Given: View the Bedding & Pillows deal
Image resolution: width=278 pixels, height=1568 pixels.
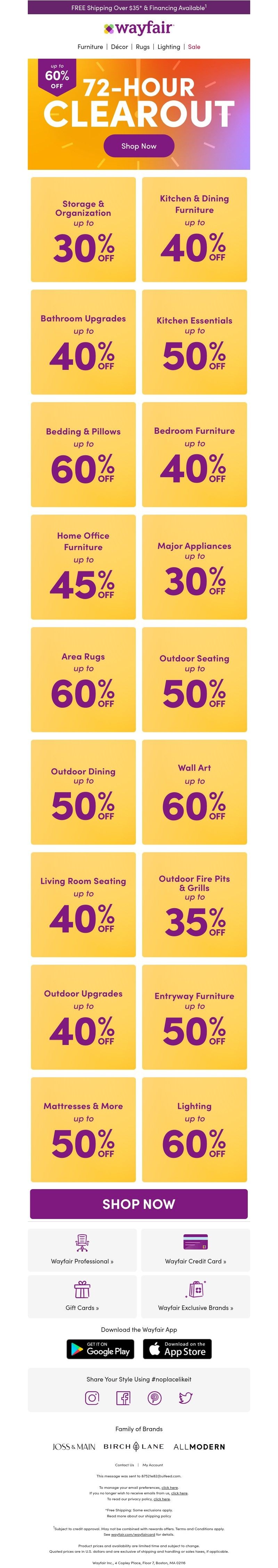Looking at the screenshot, I should point(83,455).
